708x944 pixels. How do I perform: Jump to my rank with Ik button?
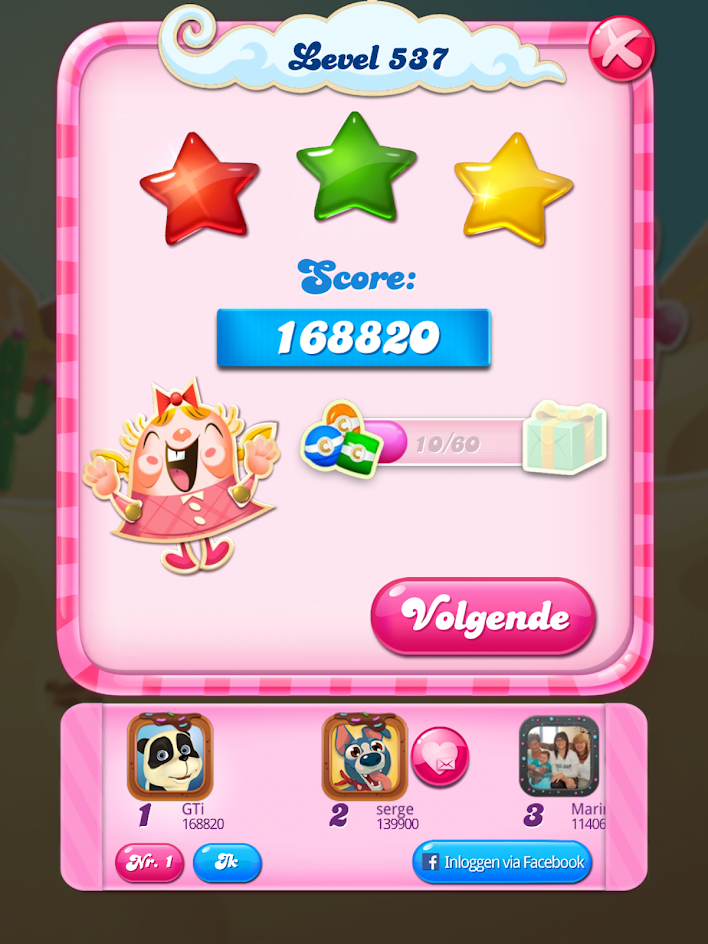[227, 862]
